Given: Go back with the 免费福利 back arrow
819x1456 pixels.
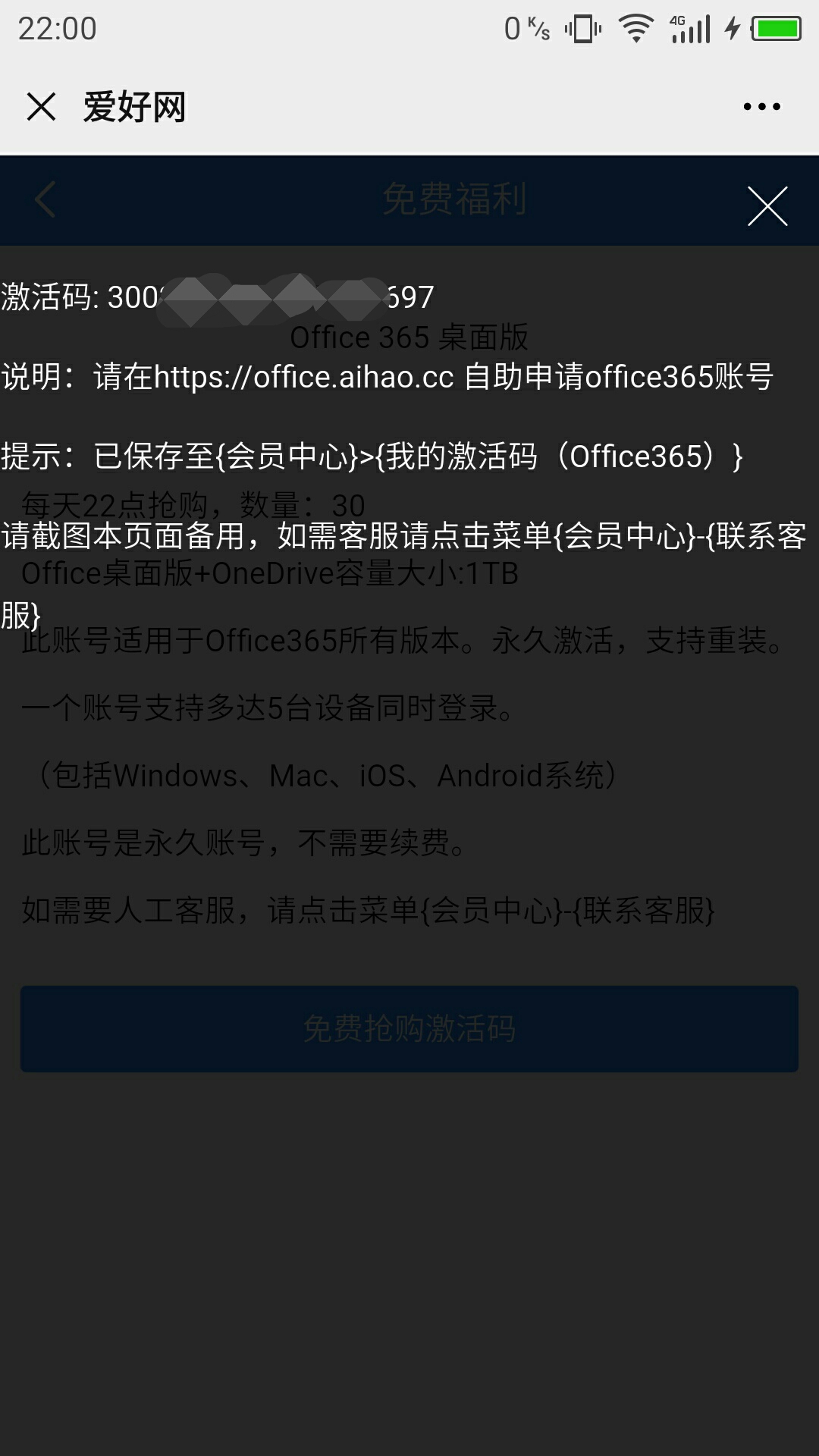Looking at the screenshot, I should 45,200.
